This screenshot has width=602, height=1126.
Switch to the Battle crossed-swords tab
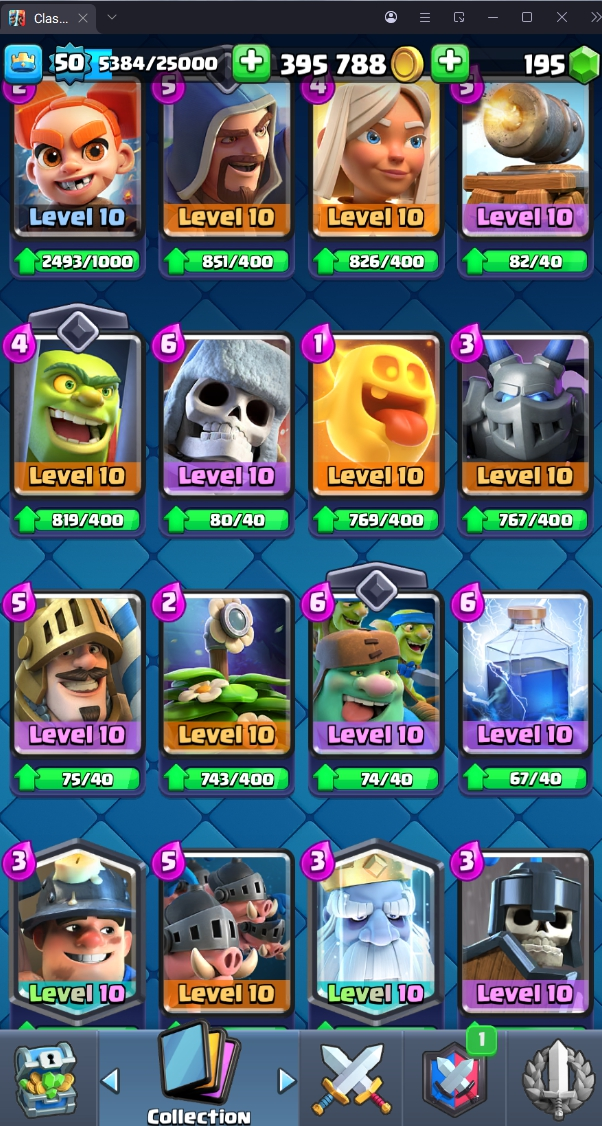351,1078
